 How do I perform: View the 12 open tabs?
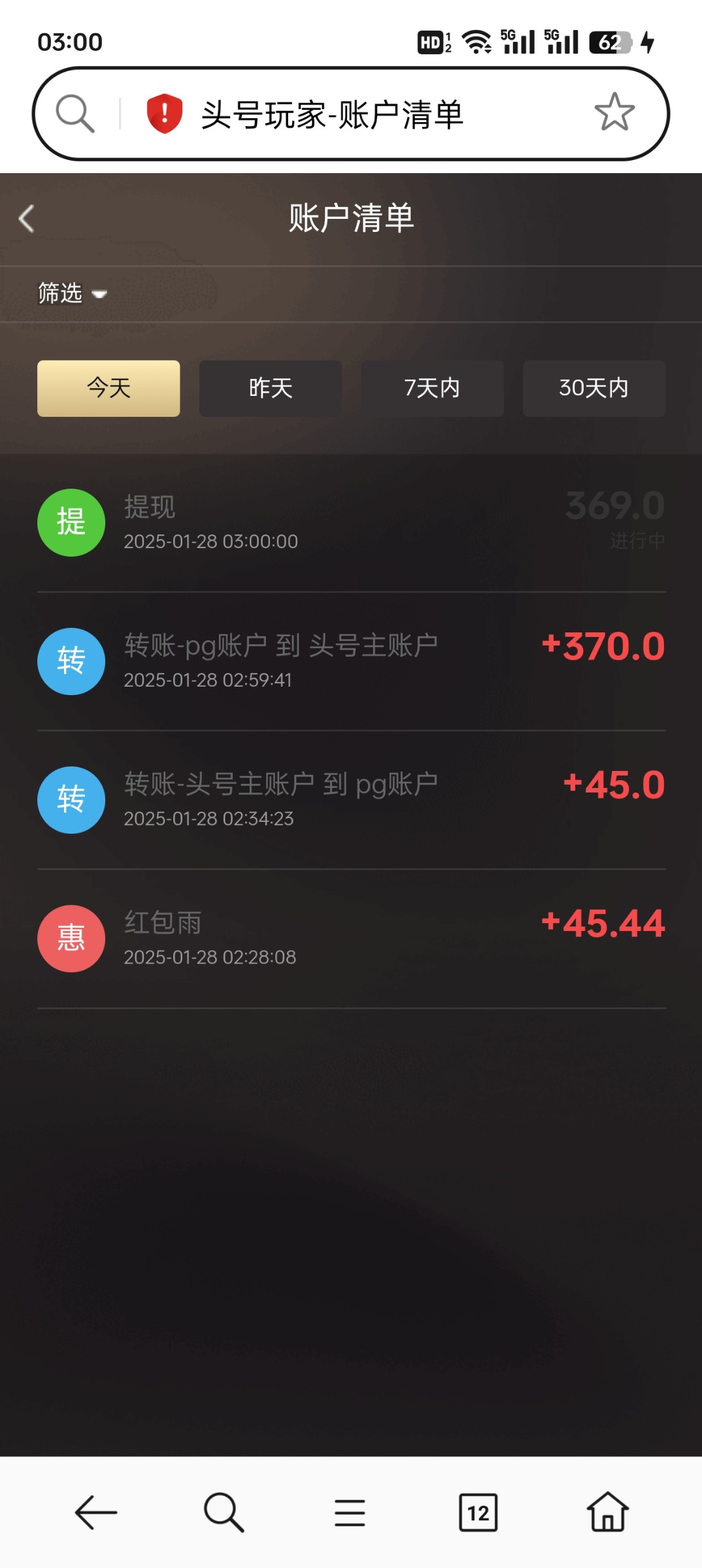478,1512
